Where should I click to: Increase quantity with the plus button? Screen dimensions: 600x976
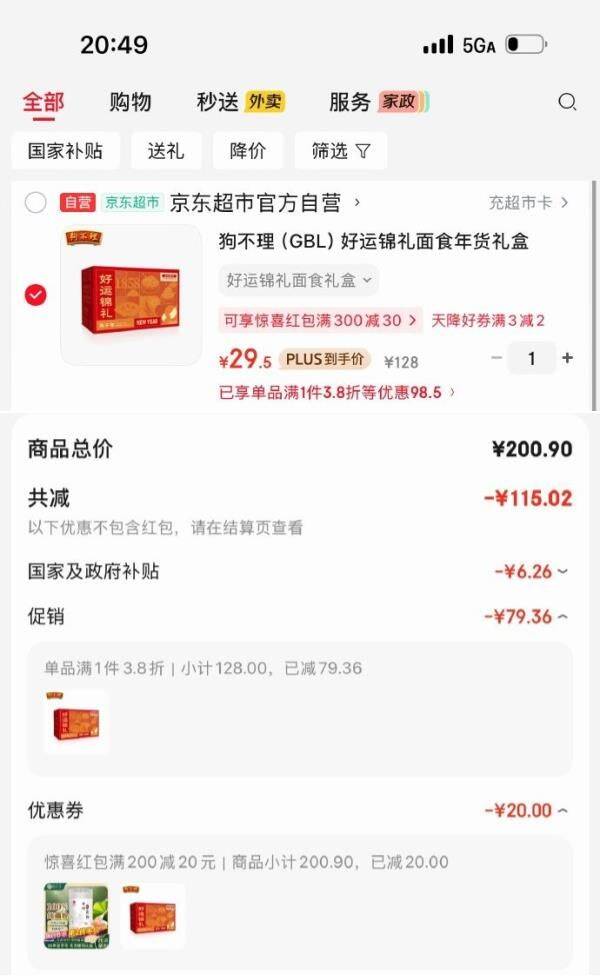(568, 358)
